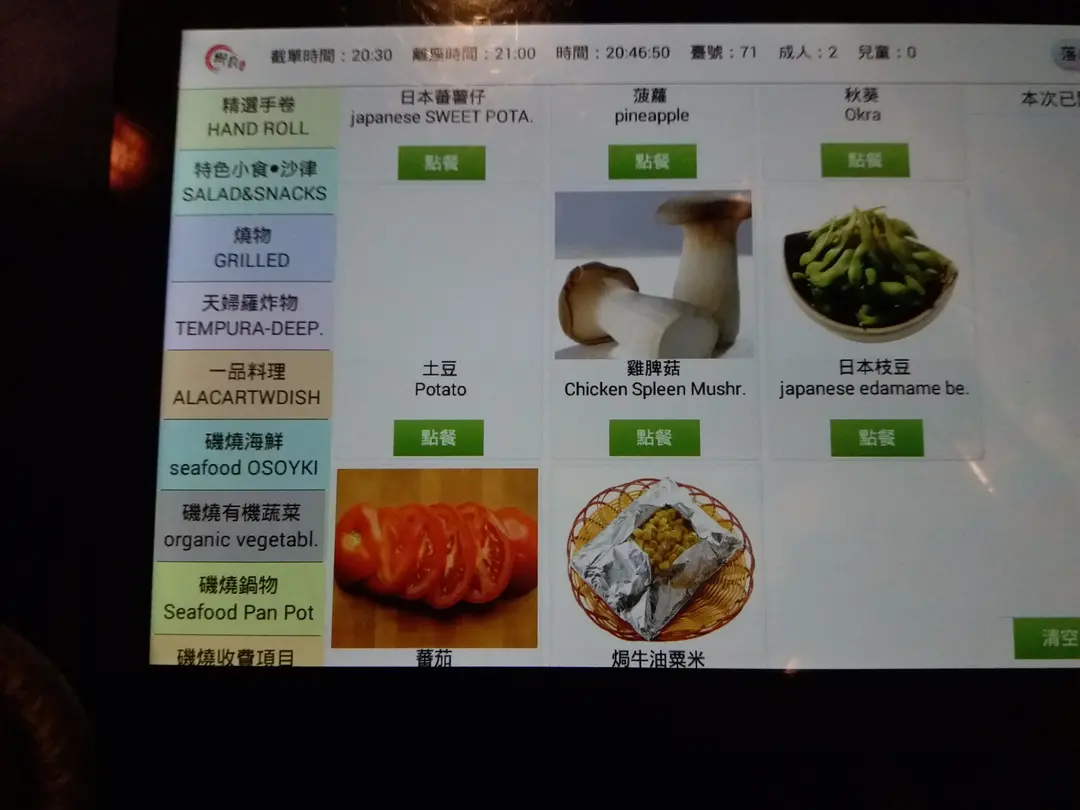This screenshot has width=1080, height=810.
Task: Open the 磯燒收費項目 category
Action: pos(237,655)
